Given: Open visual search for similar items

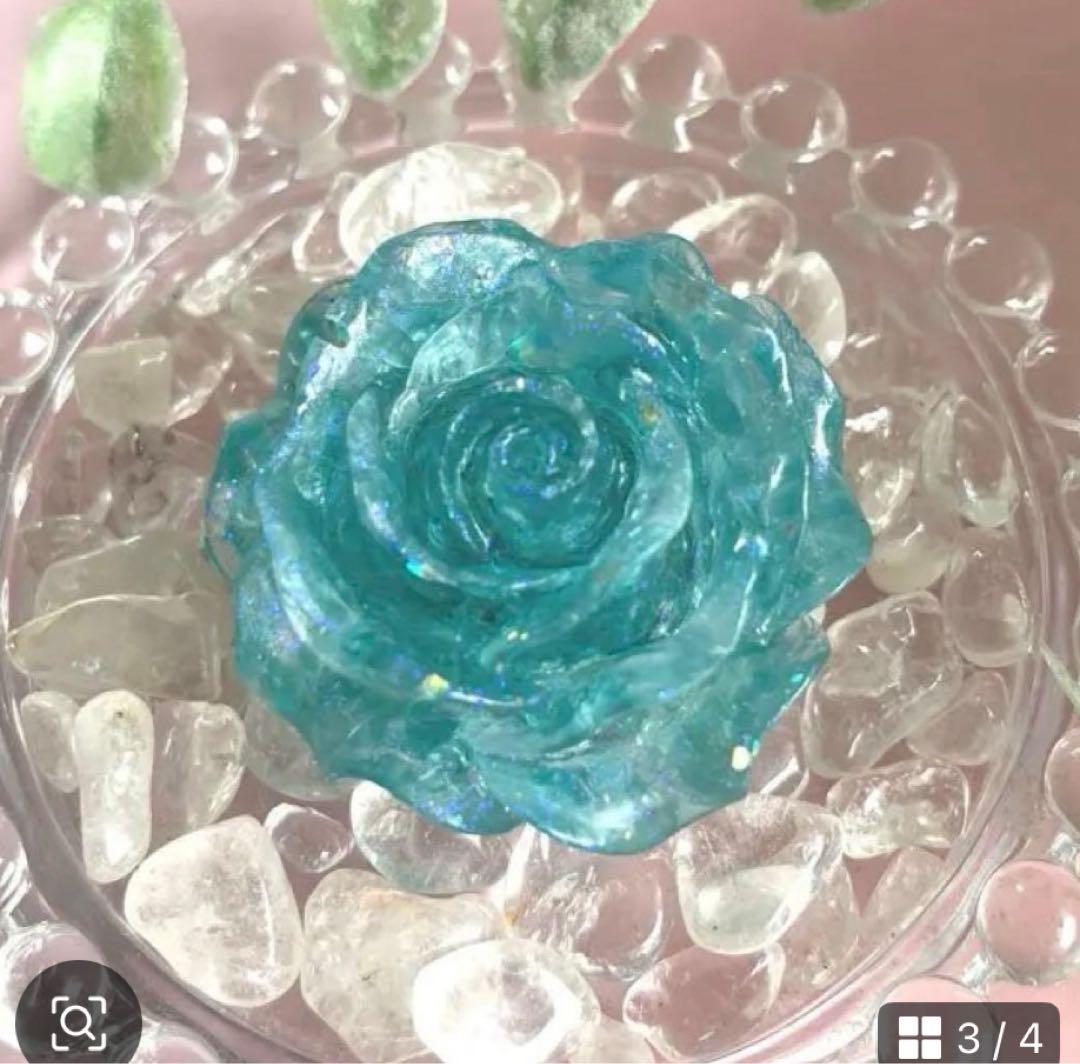Looking at the screenshot, I should 77,1020.
